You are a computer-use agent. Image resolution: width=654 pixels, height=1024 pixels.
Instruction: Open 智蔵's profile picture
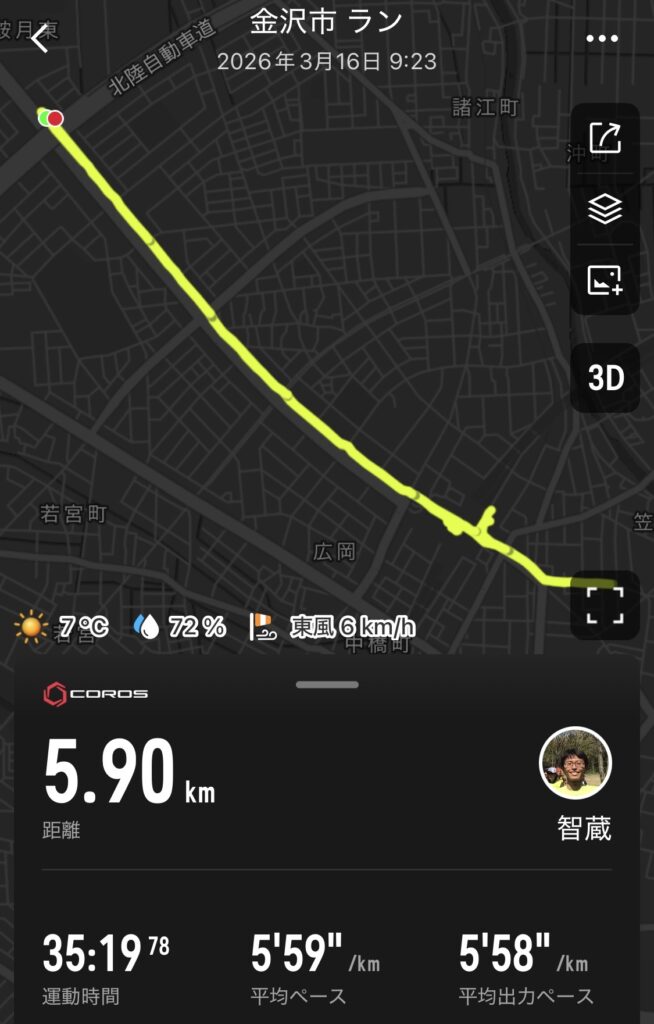point(575,763)
